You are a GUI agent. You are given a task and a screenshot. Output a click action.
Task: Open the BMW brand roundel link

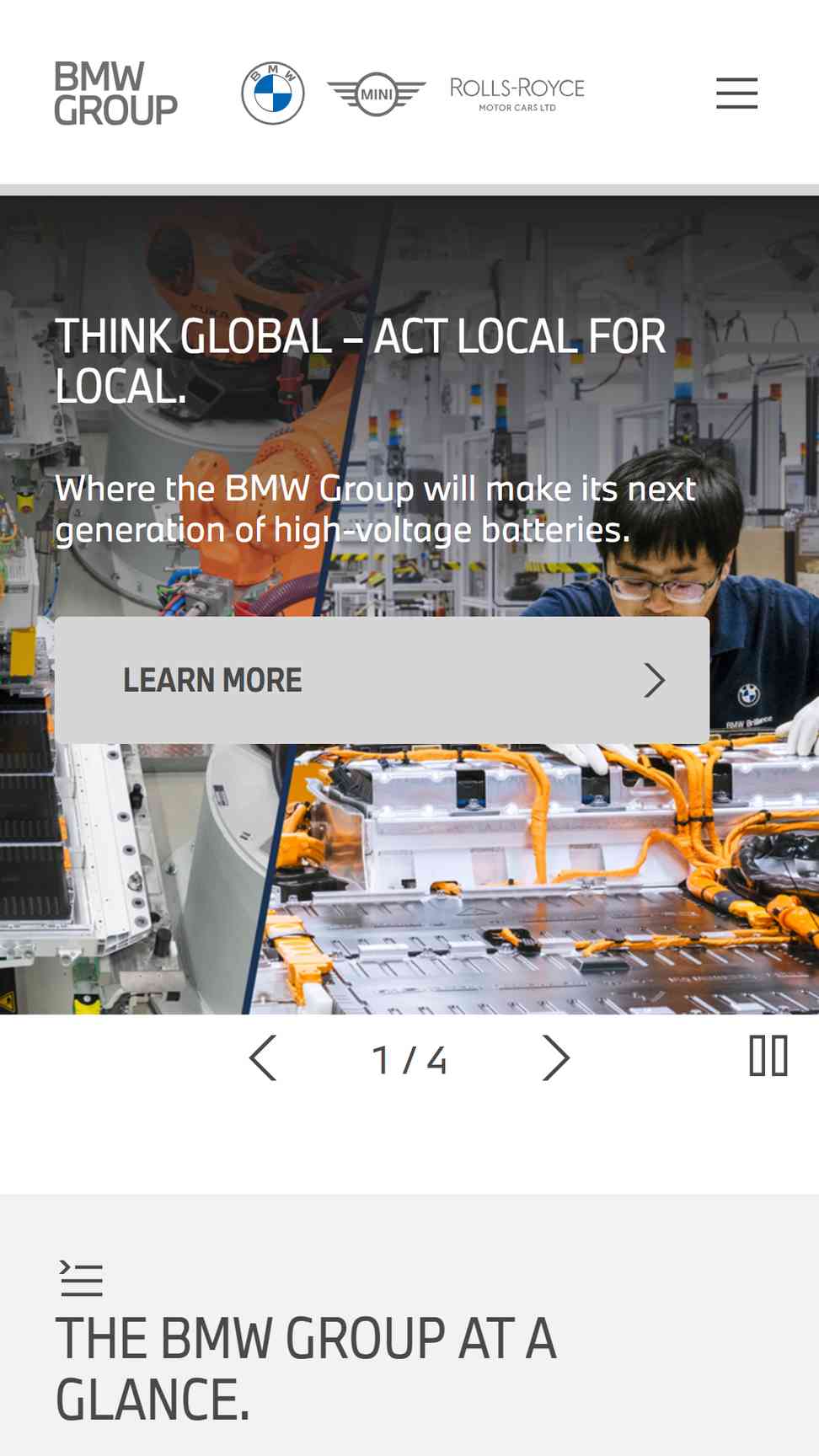(x=273, y=93)
